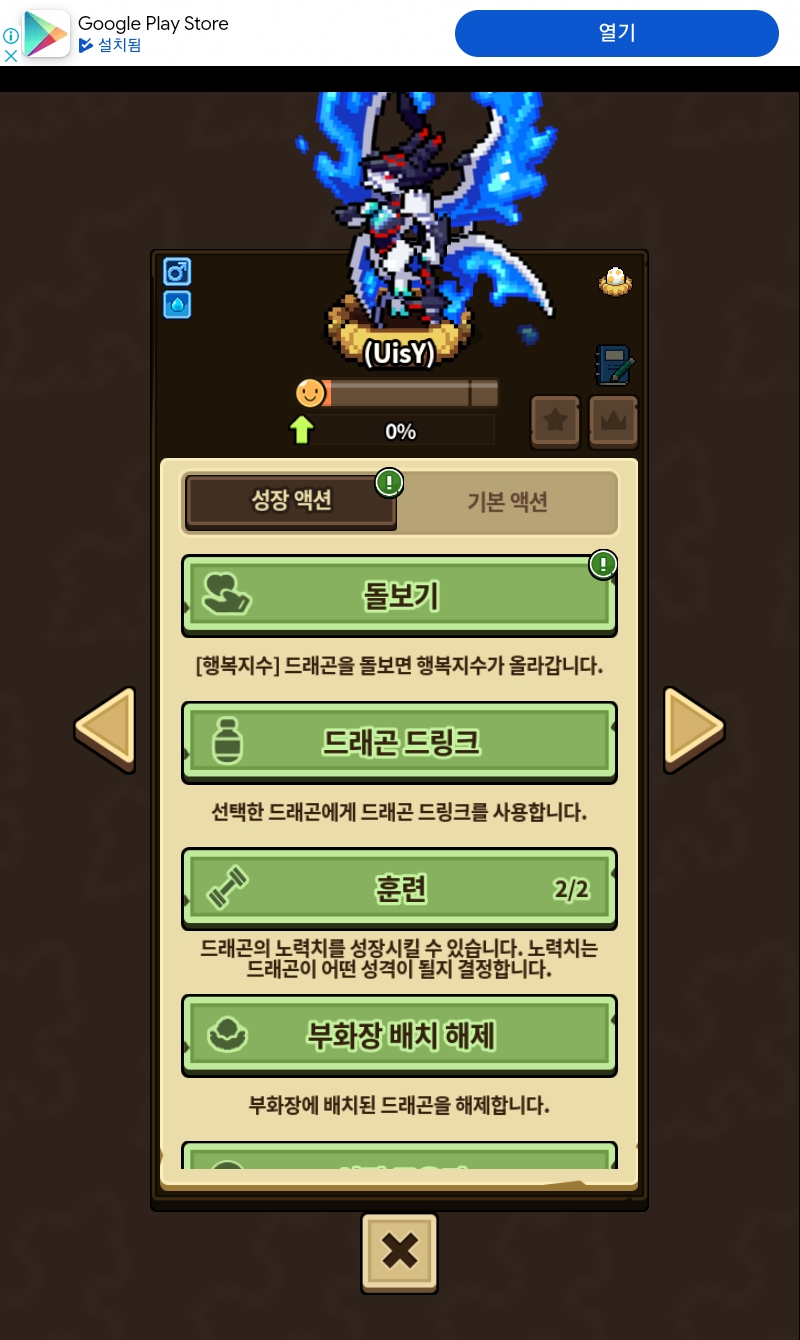Start 훈련 training for the dragon
The image size is (800, 1340).
399,889
